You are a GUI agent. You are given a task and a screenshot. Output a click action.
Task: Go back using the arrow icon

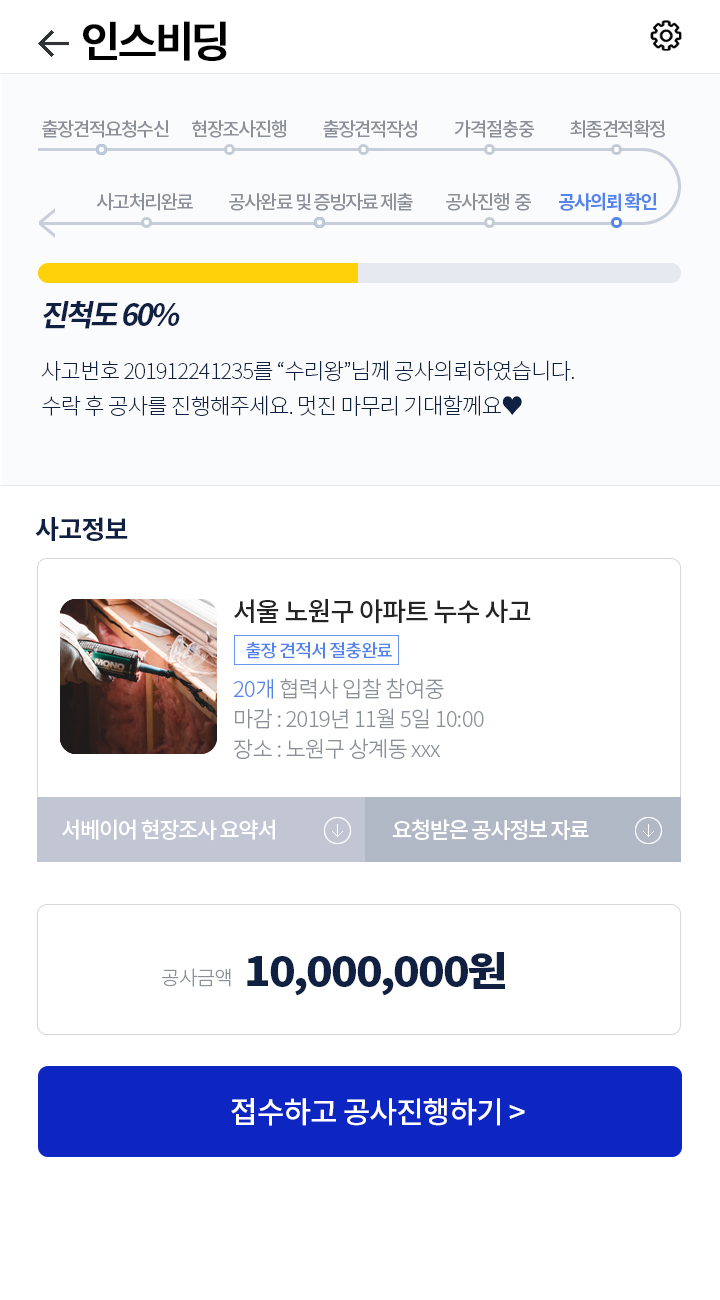(x=53, y=43)
